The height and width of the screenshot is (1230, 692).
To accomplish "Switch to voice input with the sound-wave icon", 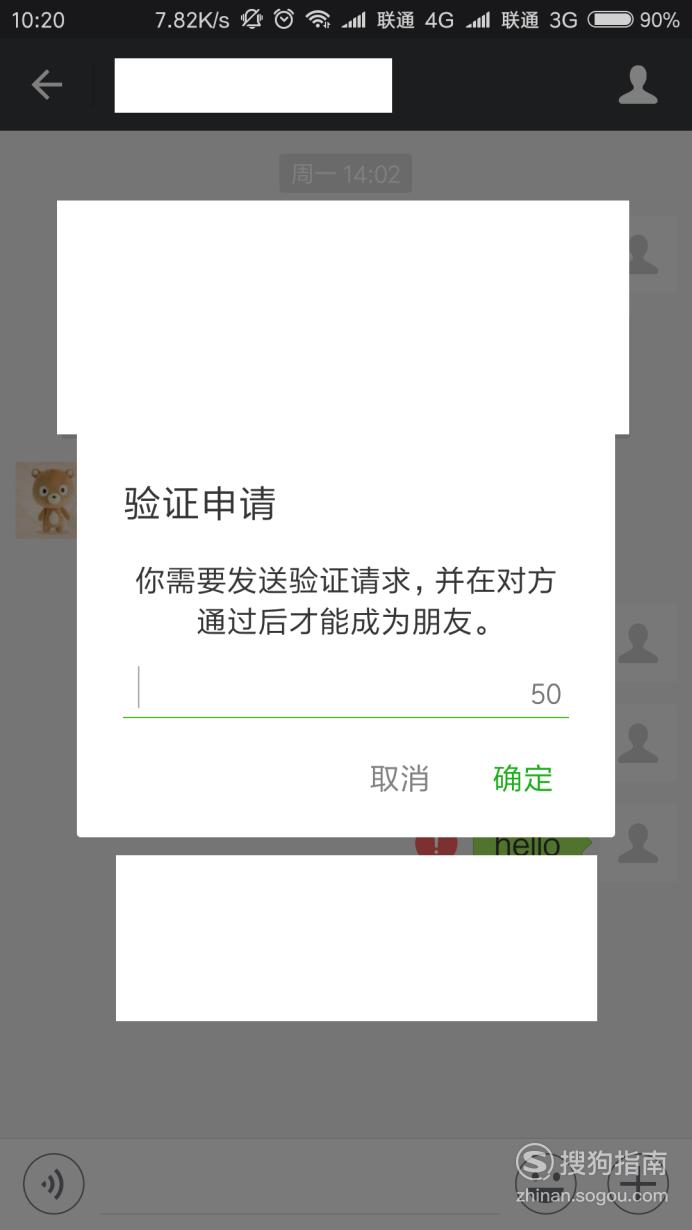I will pyautogui.click(x=53, y=1184).
